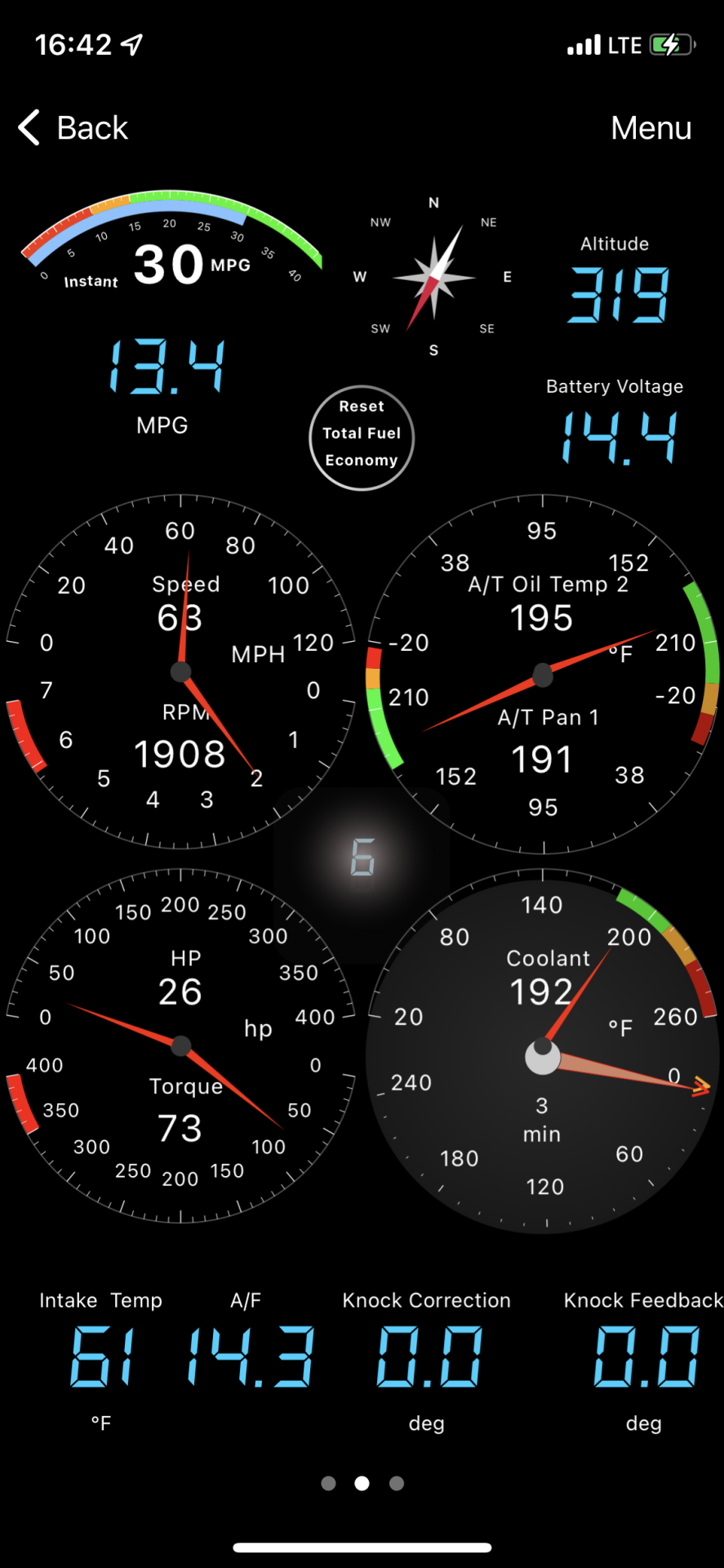This screenshot has height=1568, width=724.
Task: Open the Menu
Action: point(651,127)
